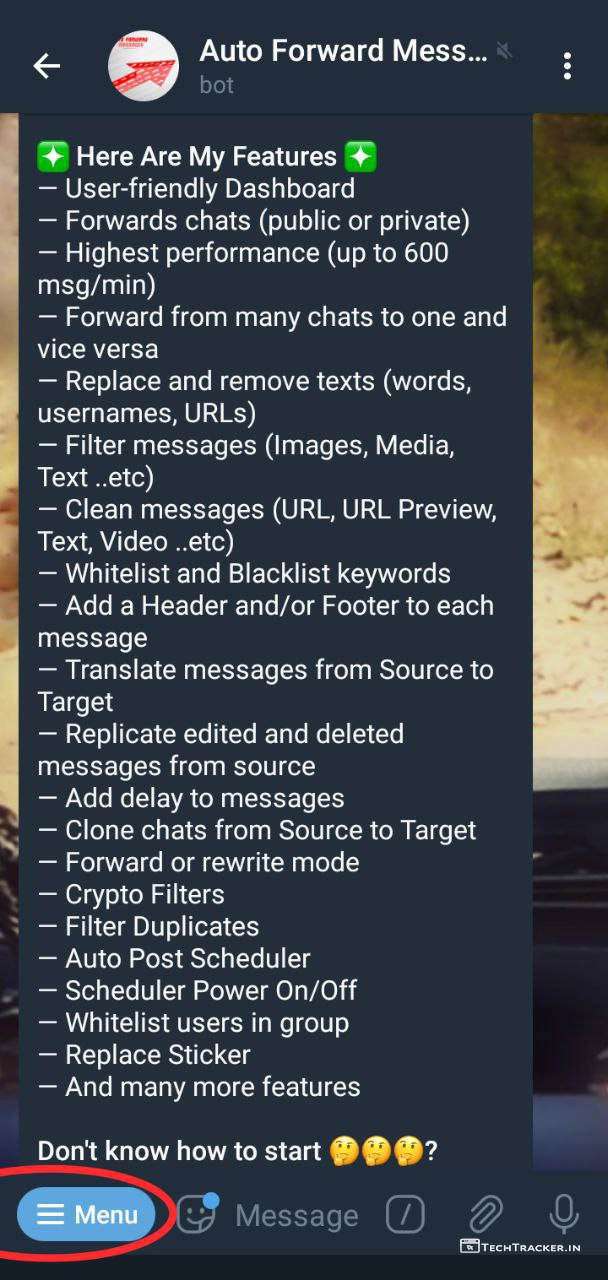608x1280 pixels.
Task: Open the bot profile picture
Action: point(143,66)
